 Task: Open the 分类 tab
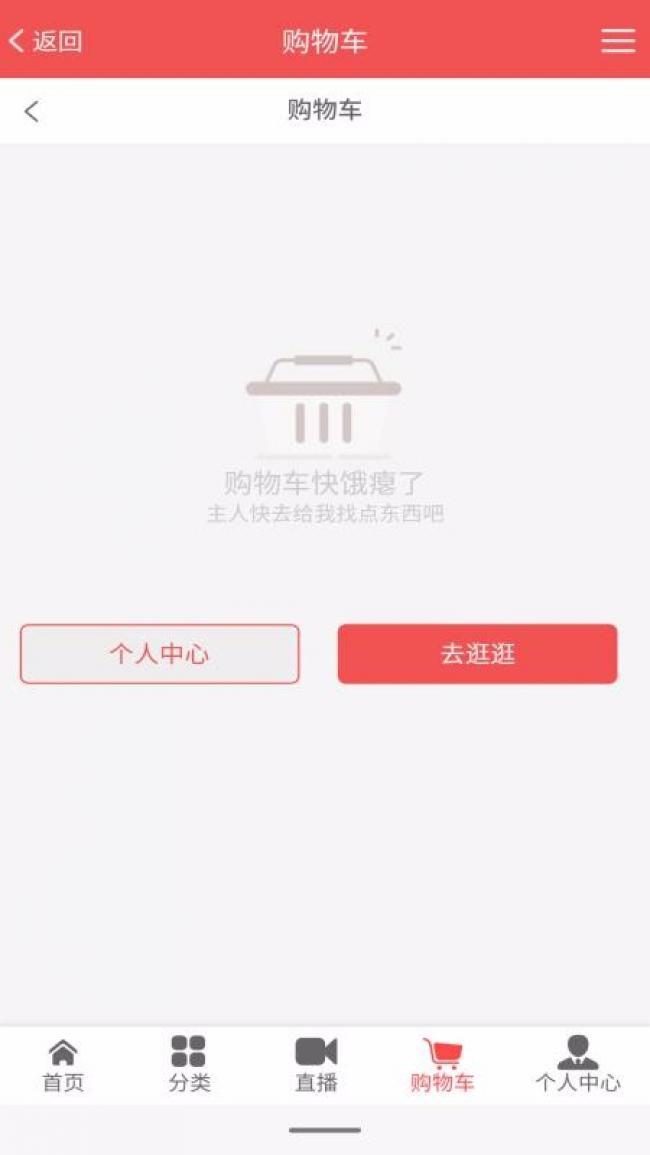(x=189, y=1065)
